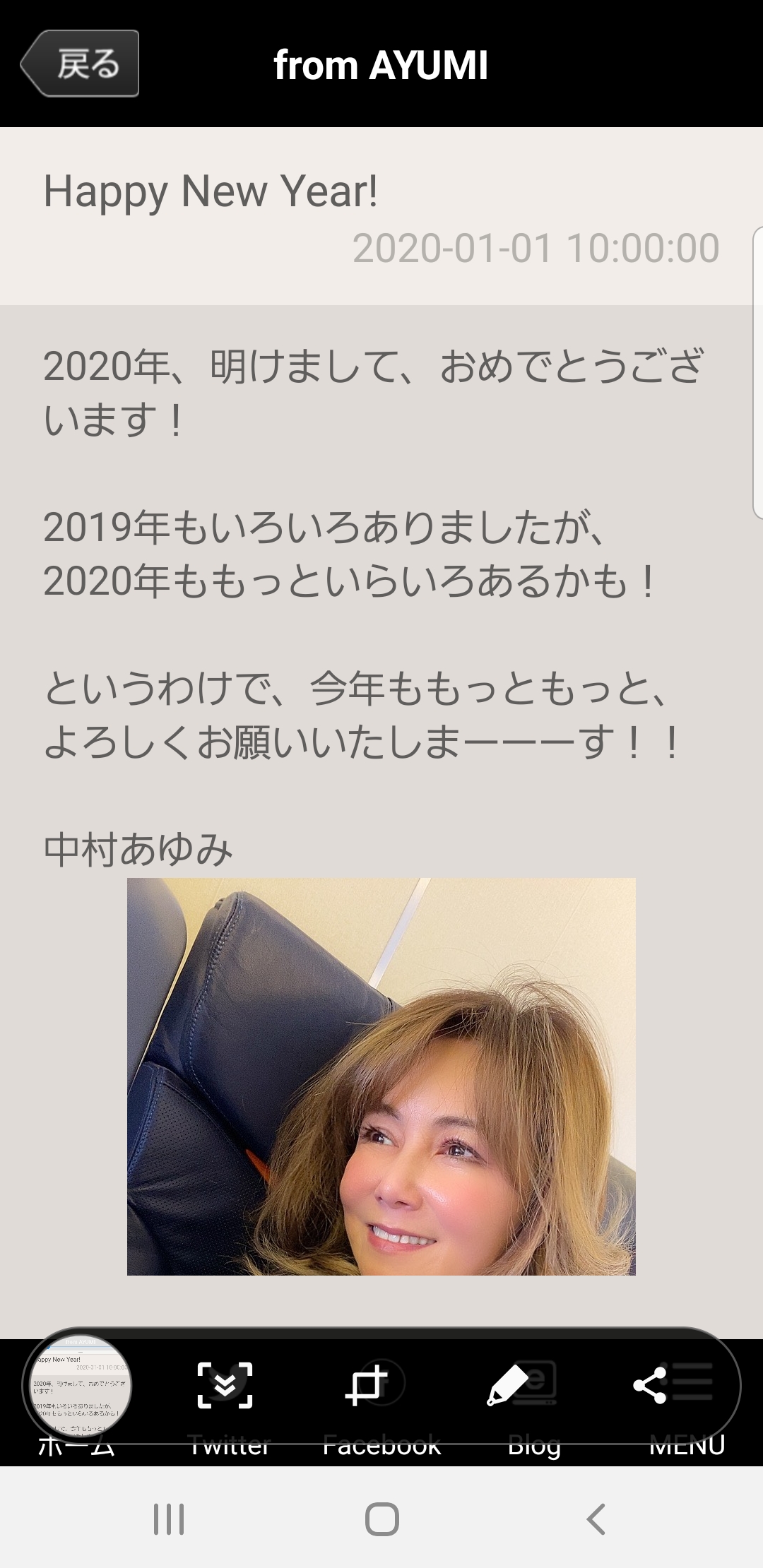This screenshot has width=763, height=1568.
Task: Draw on the screenshot with the pen
Action: click(x=508, y=1386)
